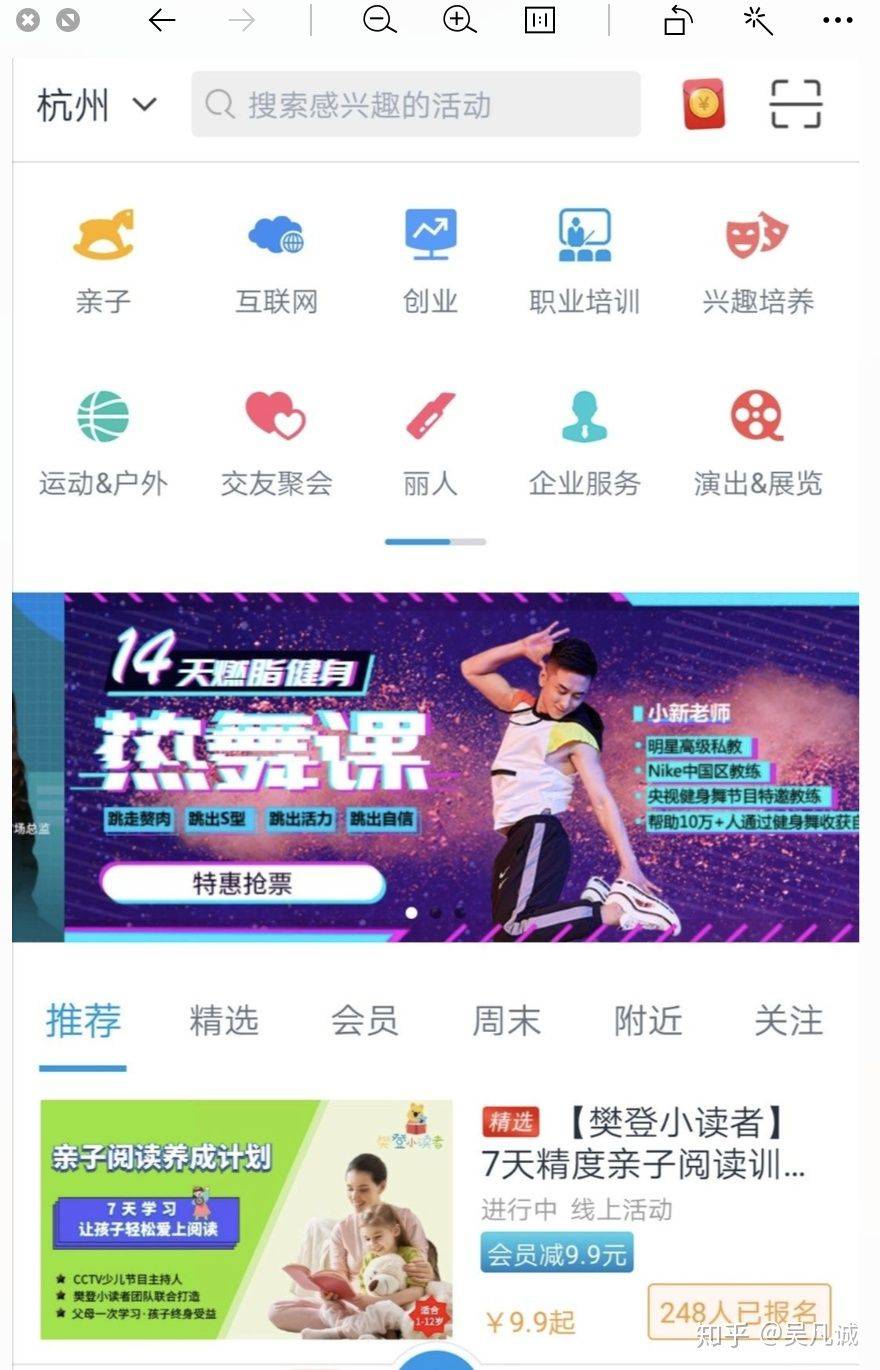Tap the 搜索感兴趣的活动 search box

point(415,104)
